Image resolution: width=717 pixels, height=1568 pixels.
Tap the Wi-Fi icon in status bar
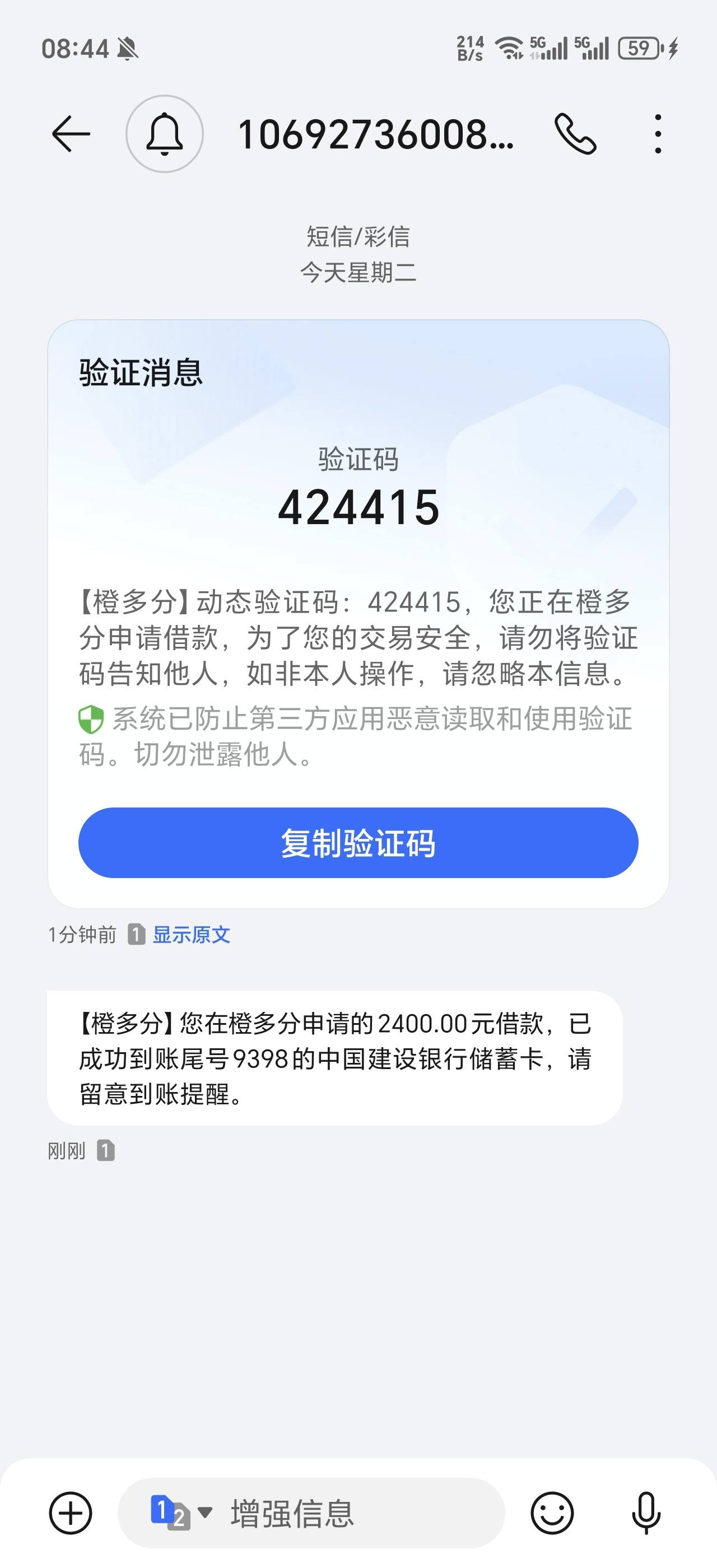pos(509,46)
